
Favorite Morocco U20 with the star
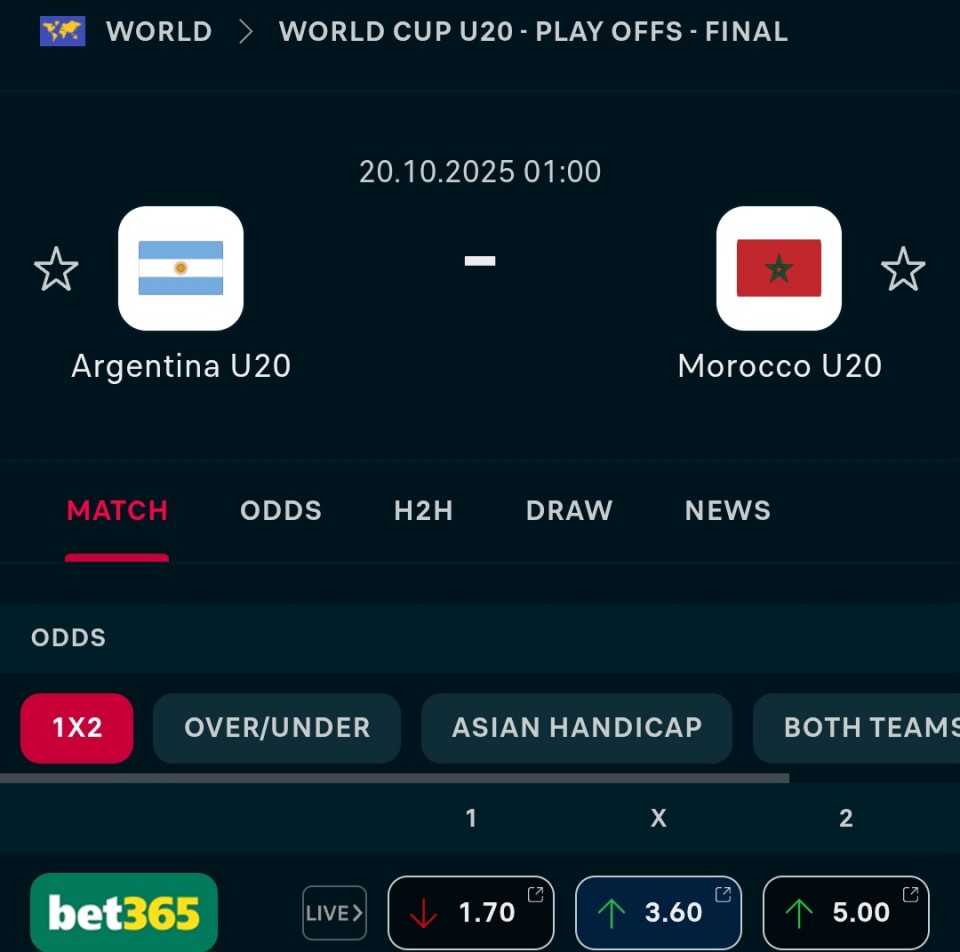902,270
